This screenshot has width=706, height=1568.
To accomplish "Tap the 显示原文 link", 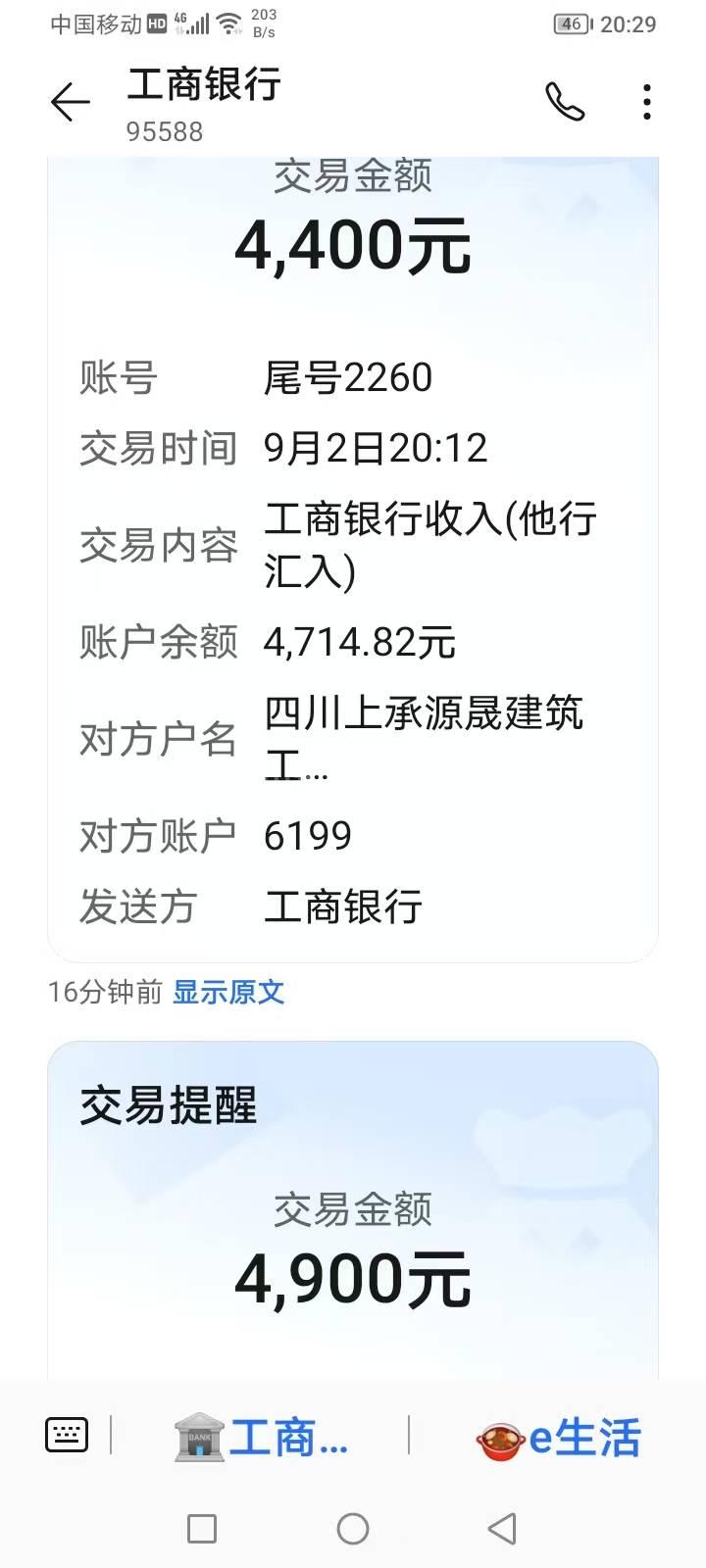I will 228,992.
